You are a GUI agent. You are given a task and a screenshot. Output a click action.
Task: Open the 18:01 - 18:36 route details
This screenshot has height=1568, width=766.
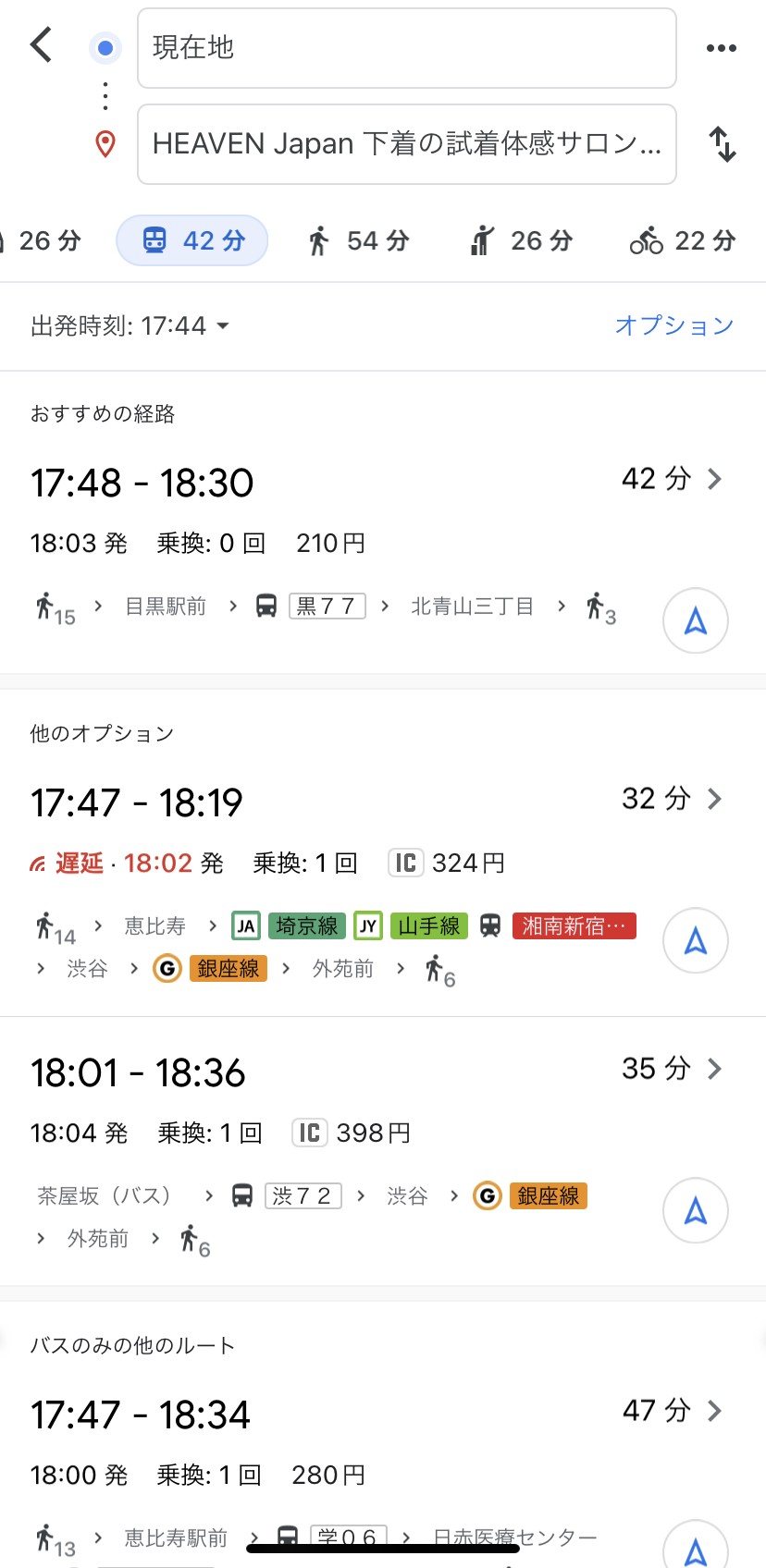point(383,1151)
